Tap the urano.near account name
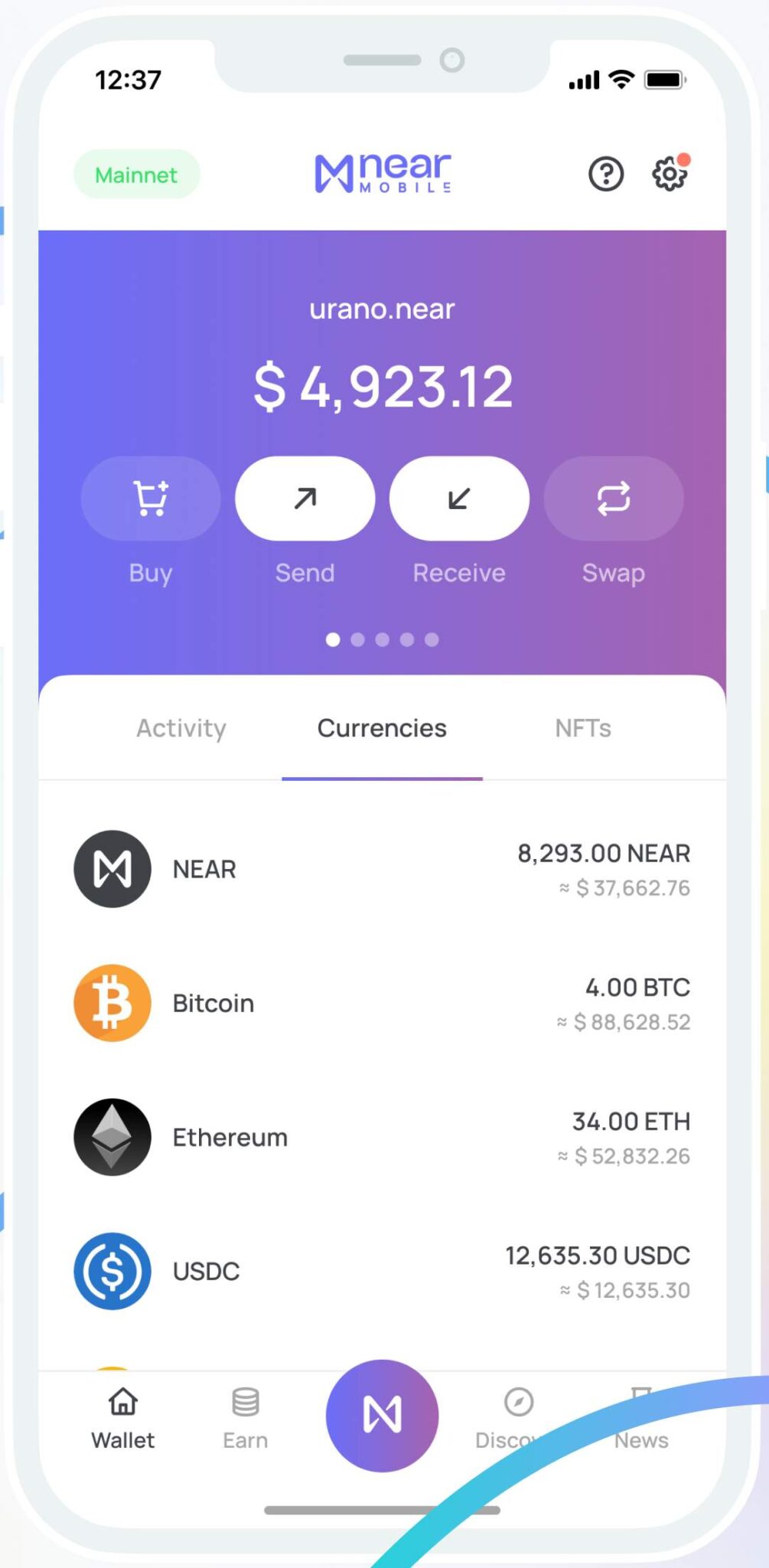This screenshot has width=769, height=1568. 382,309
